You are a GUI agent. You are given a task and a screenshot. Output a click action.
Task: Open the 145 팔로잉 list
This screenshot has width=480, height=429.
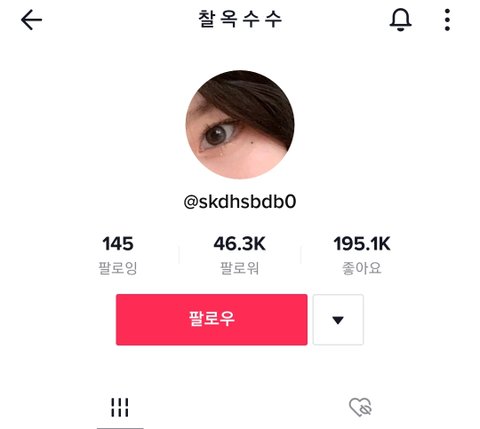pyautogui.click(x=118, y=255)
